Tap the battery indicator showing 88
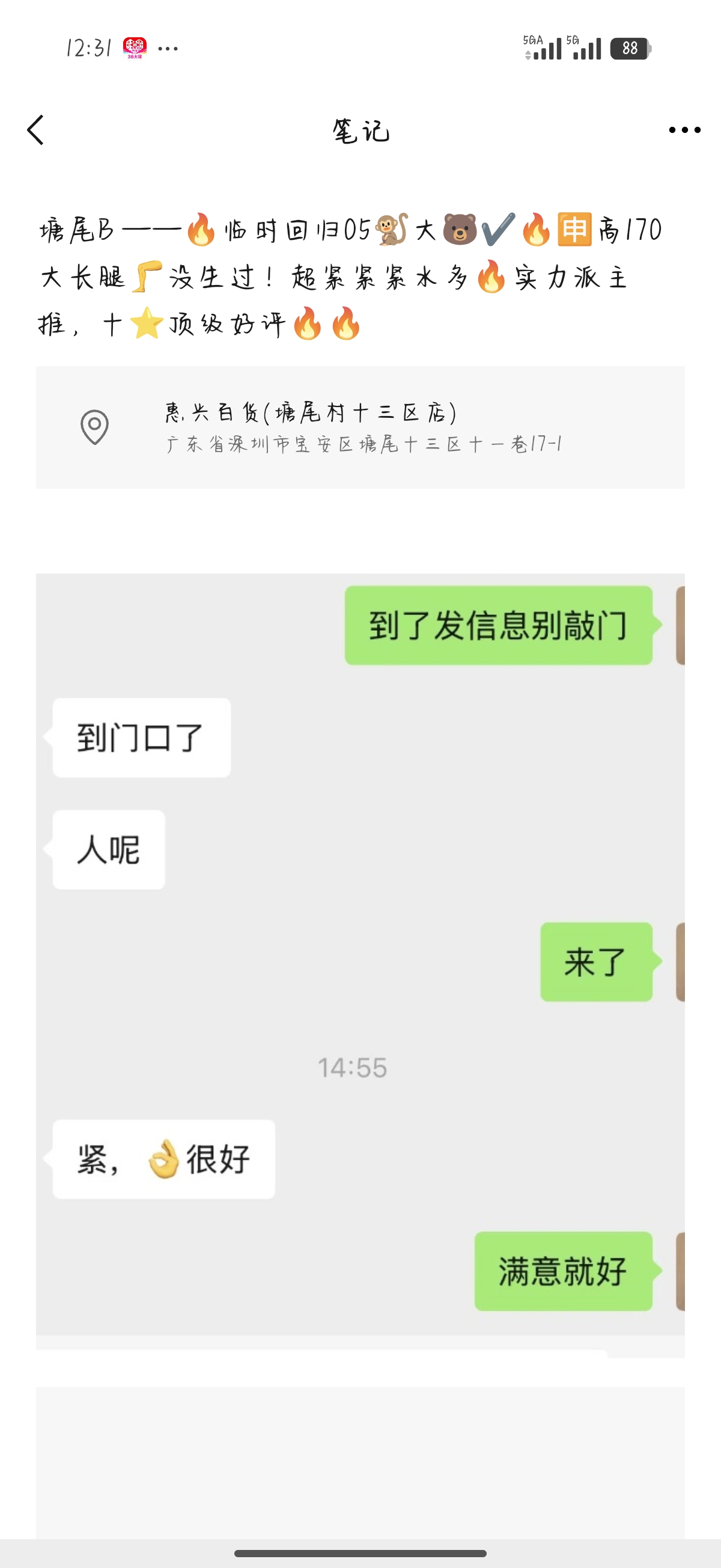This screenshot has height=1568, width=721. click(630, 47)
